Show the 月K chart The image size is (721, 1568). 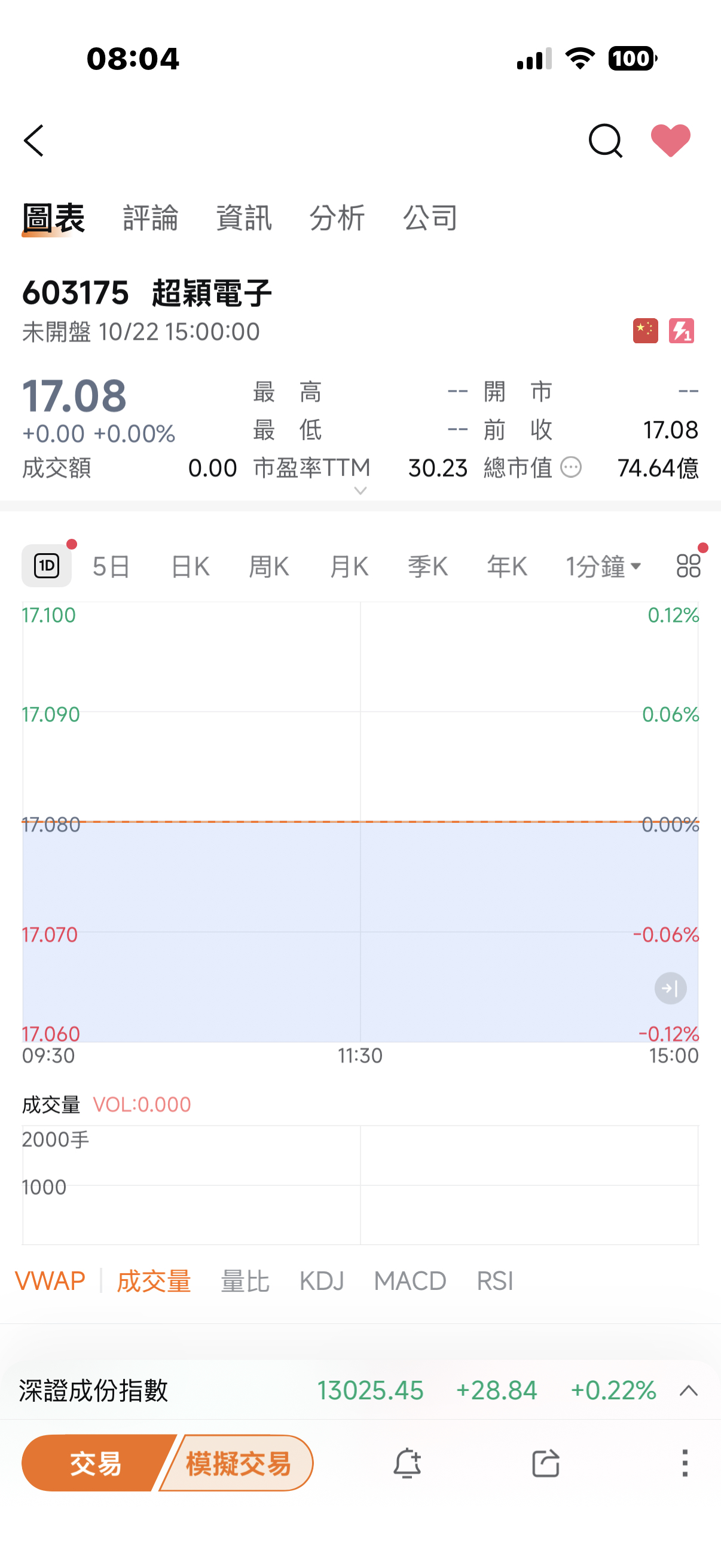349,567
